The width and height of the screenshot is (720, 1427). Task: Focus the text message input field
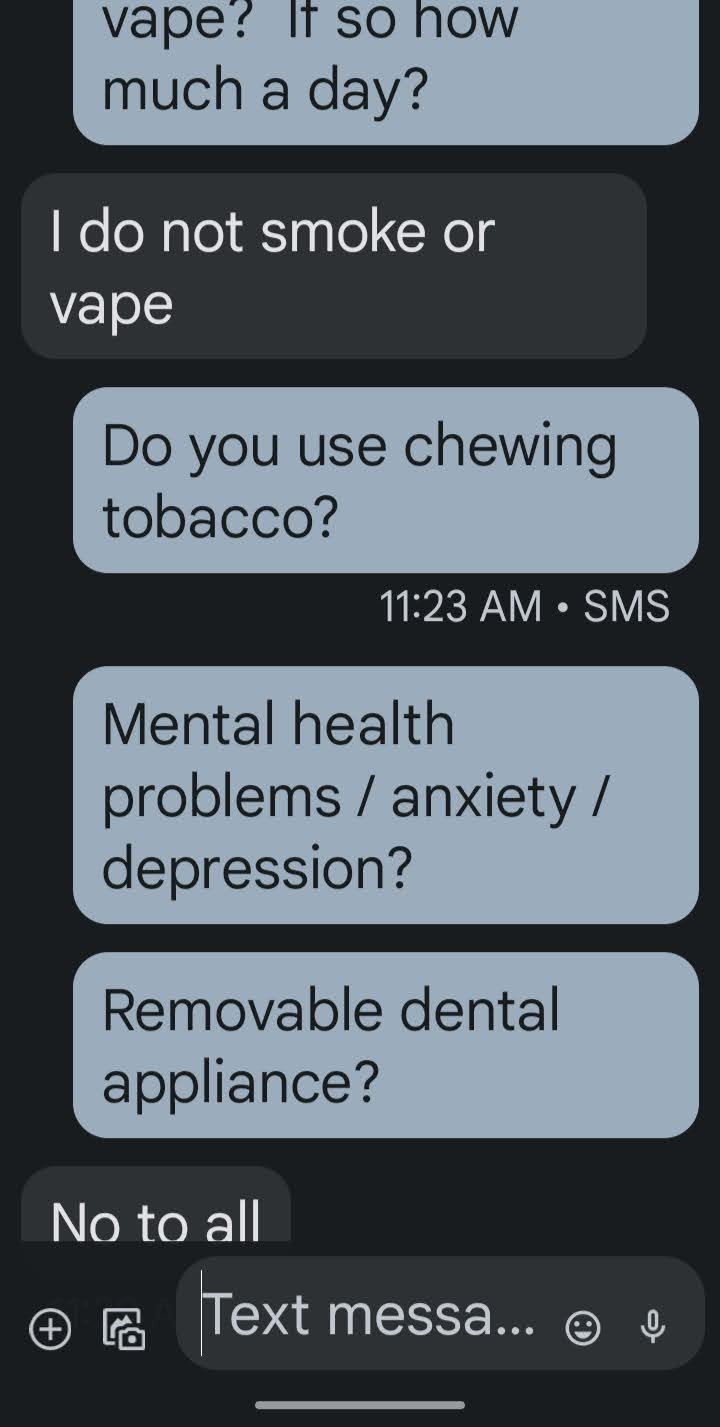click(x=370, y=1314)
